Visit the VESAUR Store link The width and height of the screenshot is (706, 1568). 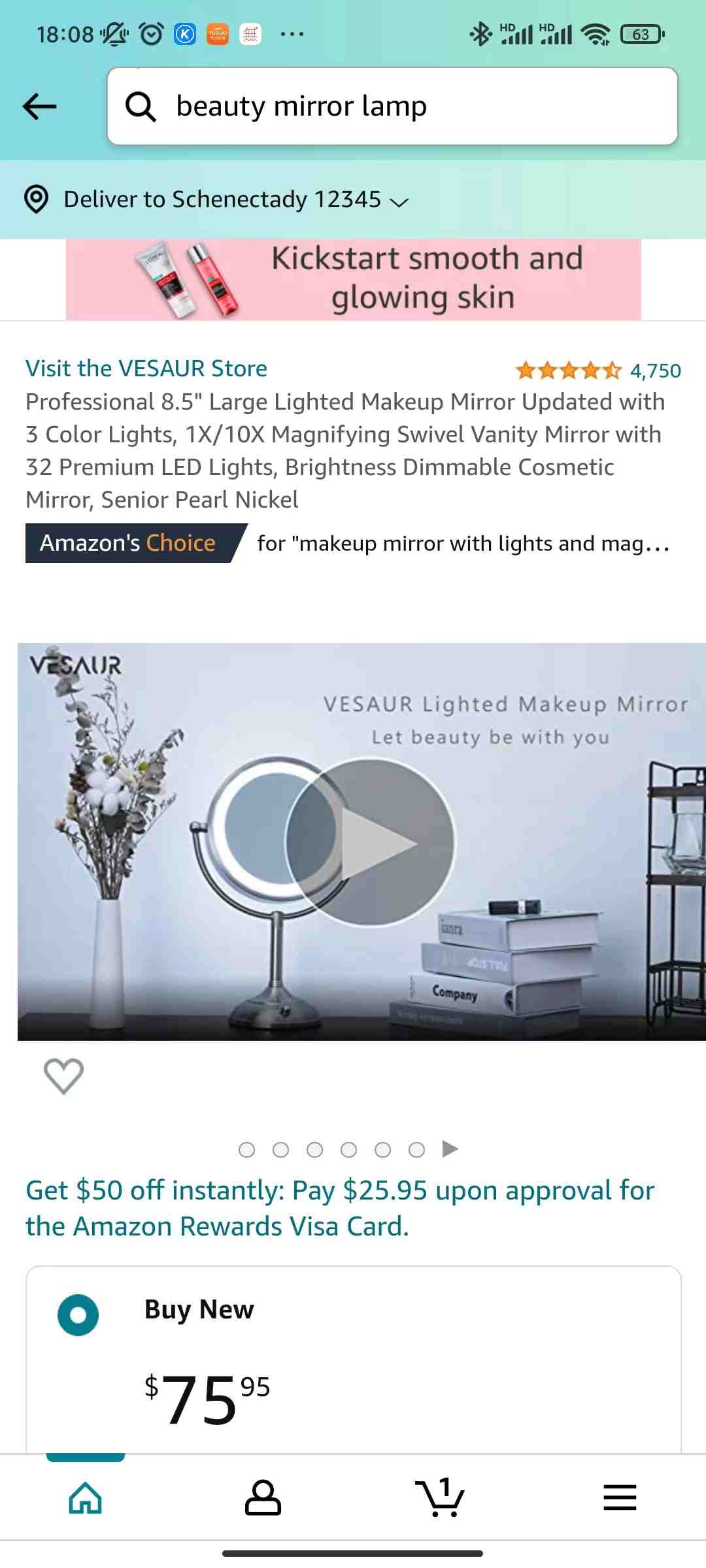point(146,368)
